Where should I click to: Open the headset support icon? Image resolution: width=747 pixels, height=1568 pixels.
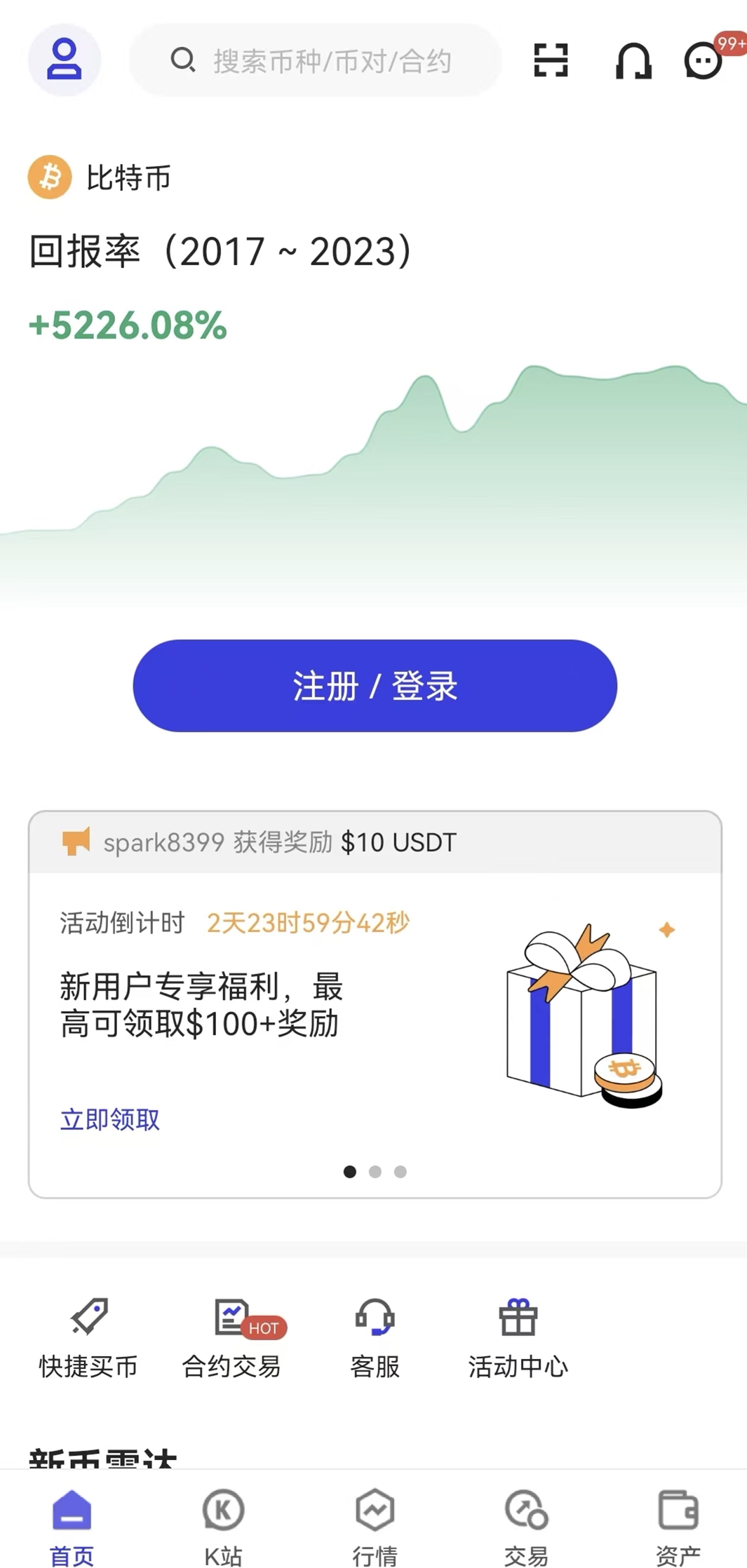coord(633,61)
